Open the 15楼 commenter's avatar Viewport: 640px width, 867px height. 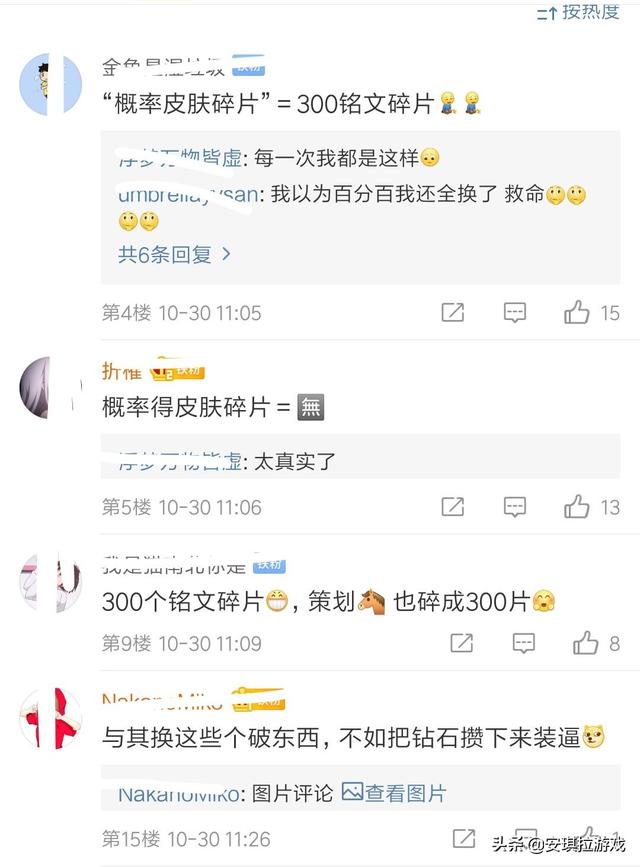(51, 718)
